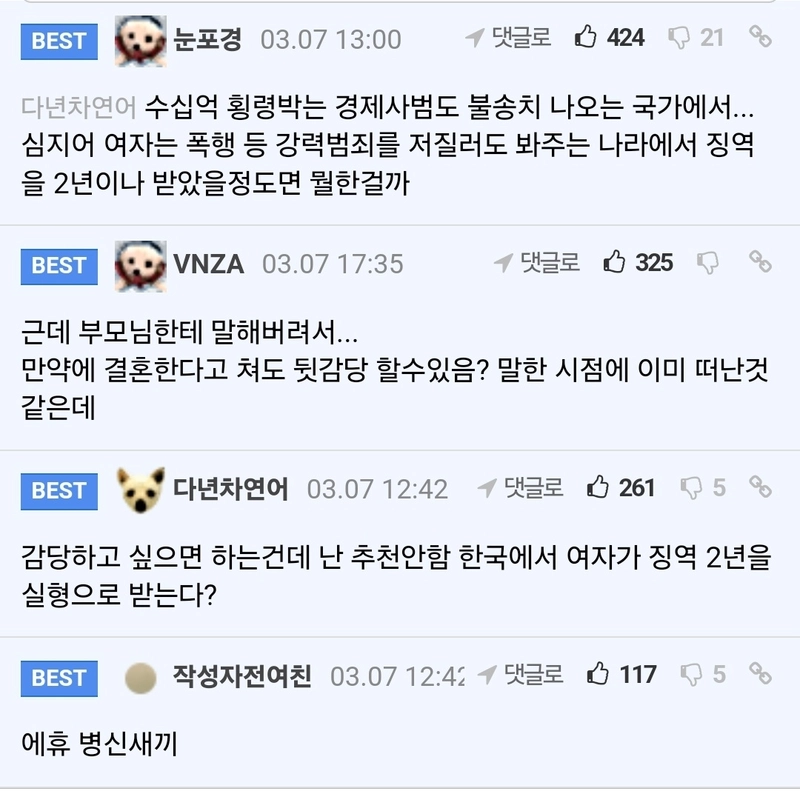Image resolution: width=800 pixels, height=791 pixels.
Task: Jump to VNZA's comment via 댓글로
Action: (x=538, y=263)
